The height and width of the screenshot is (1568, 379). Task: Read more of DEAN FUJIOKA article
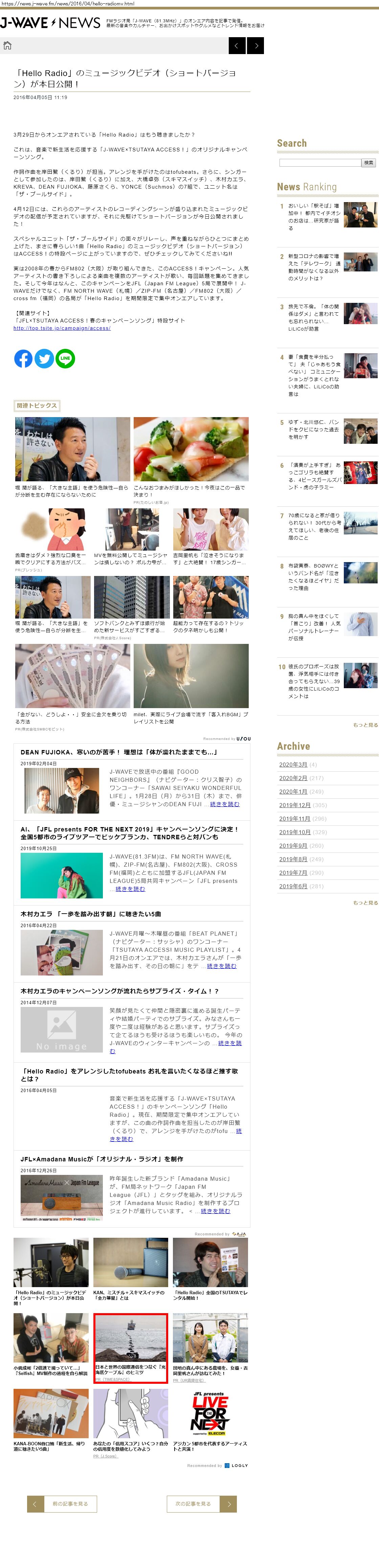coord(224,804)
